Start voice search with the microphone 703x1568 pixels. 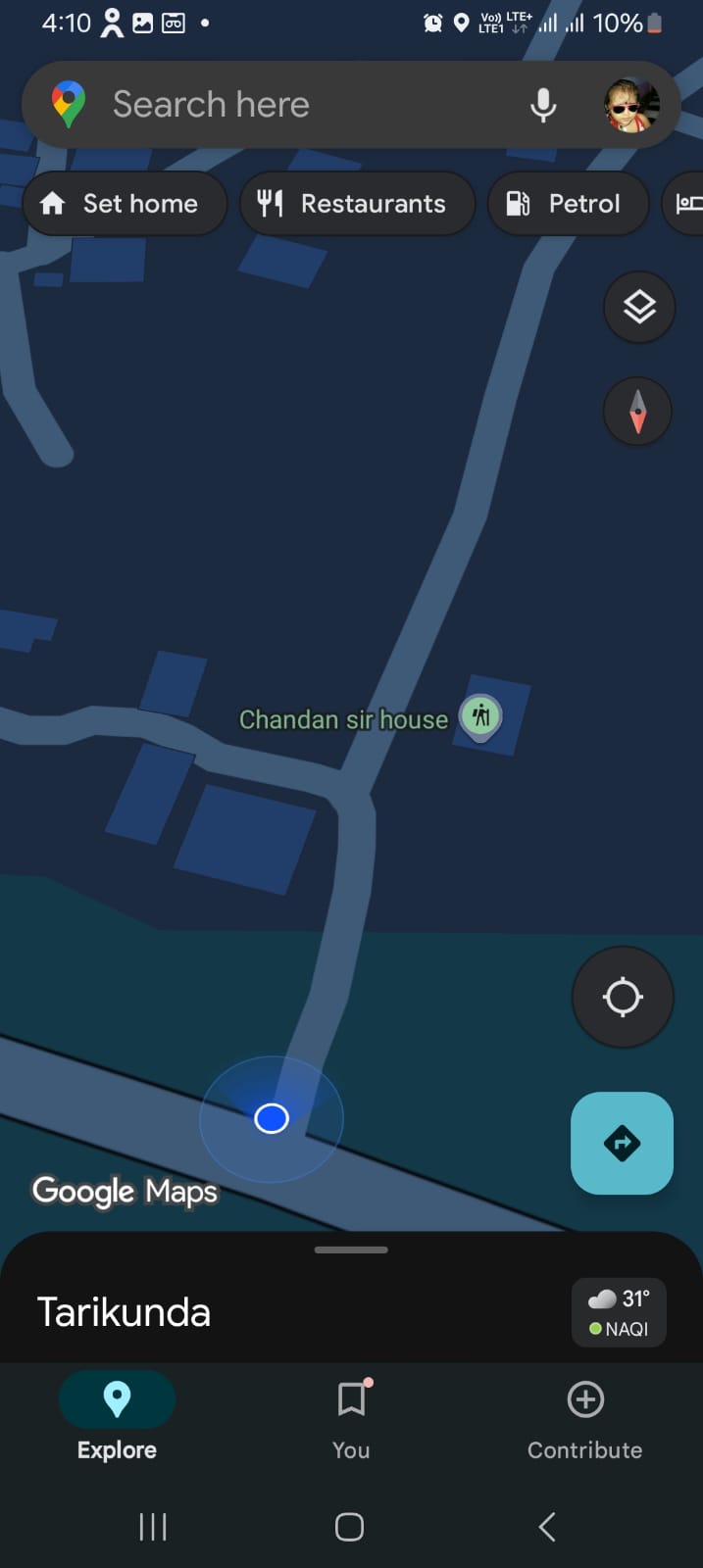click(543, 105)
